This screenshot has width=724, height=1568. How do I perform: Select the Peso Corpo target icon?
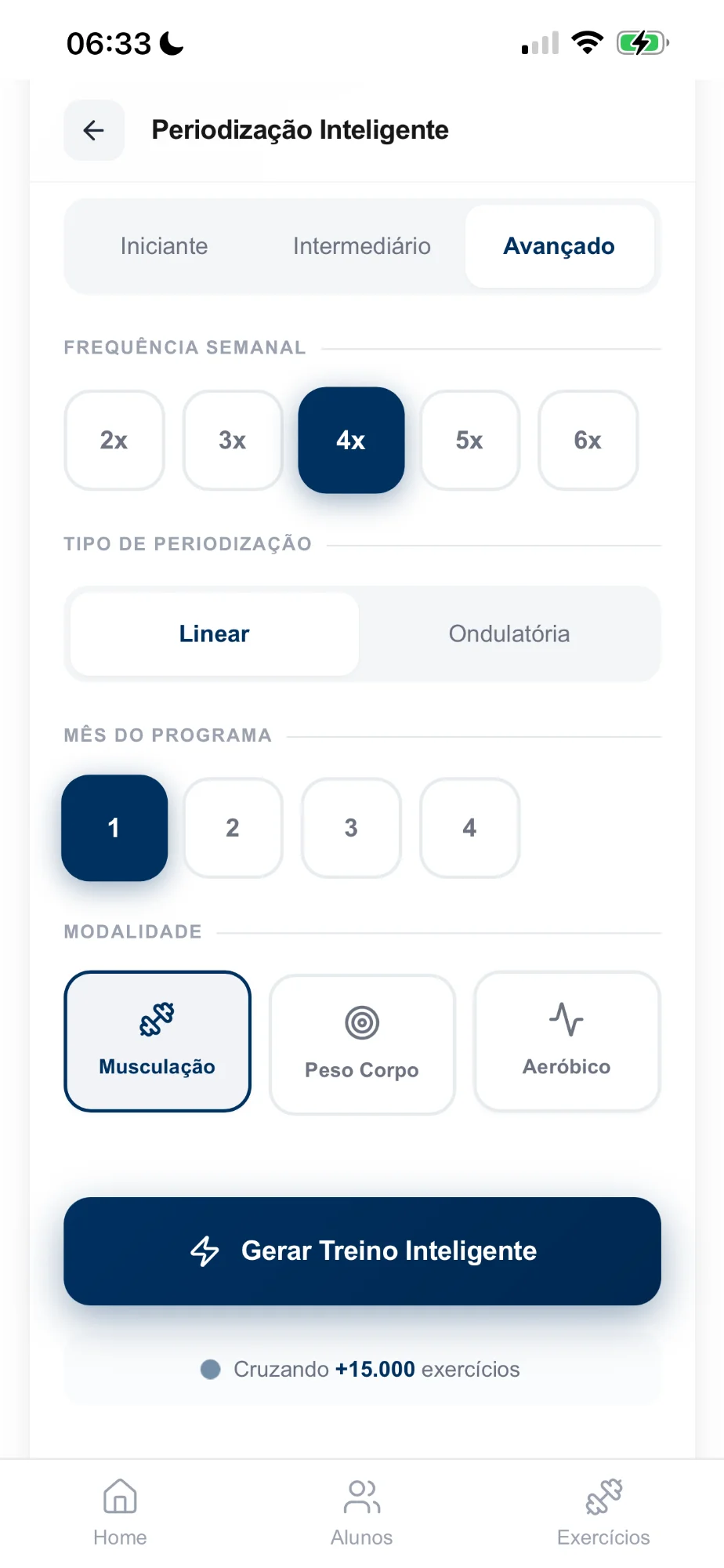[x=361, y=1022]
